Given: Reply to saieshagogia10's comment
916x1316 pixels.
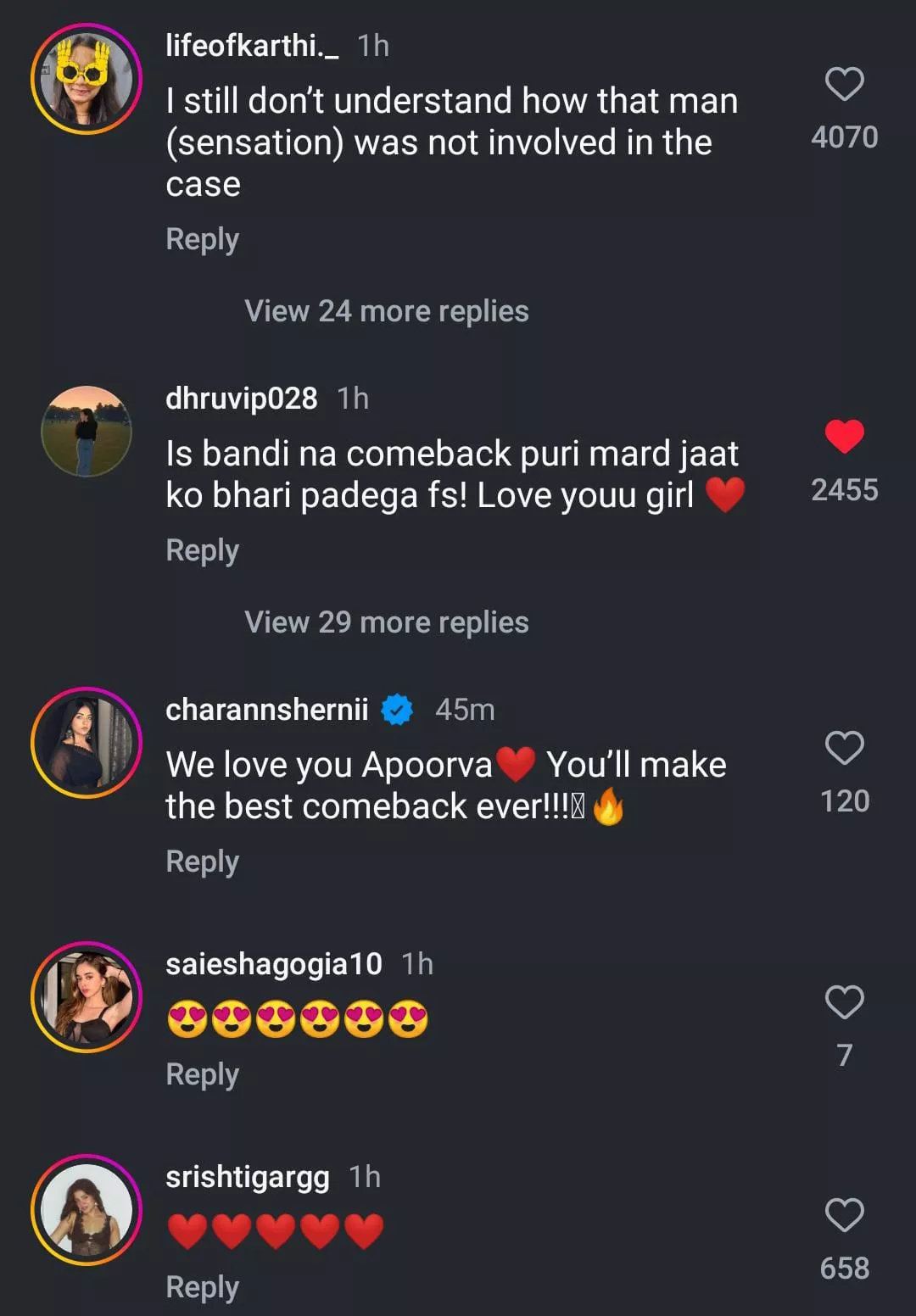Looking at the screenshot, I should point(202,1074).
